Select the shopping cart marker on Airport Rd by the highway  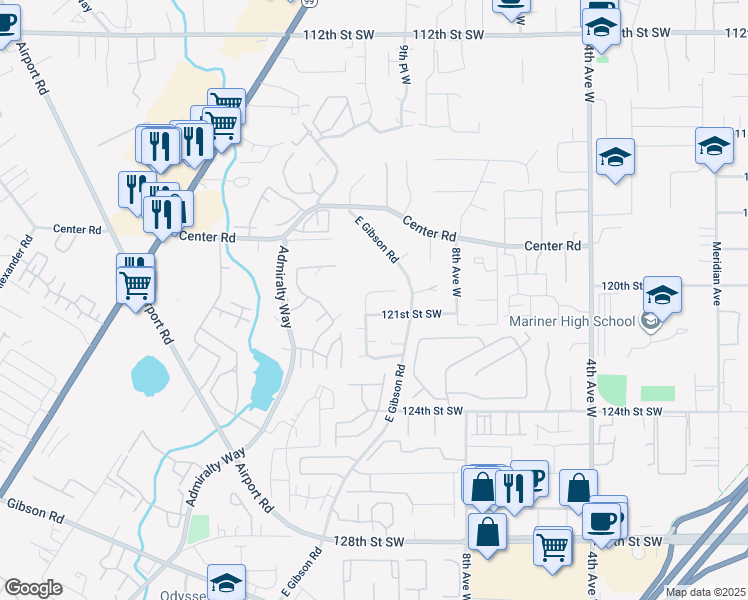(135, 288)
